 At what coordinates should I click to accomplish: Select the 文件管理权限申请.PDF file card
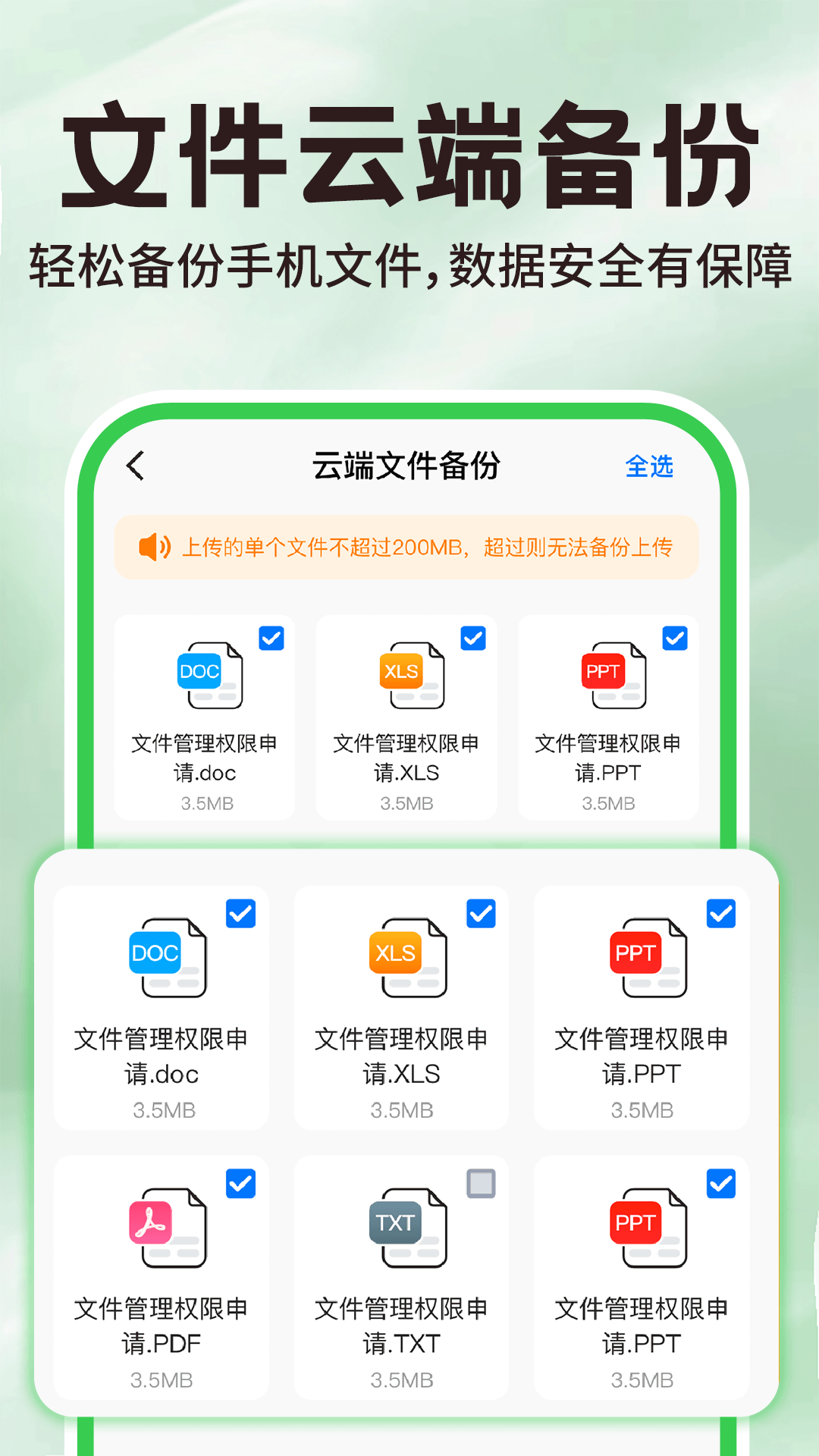[x=161, y=1274]
